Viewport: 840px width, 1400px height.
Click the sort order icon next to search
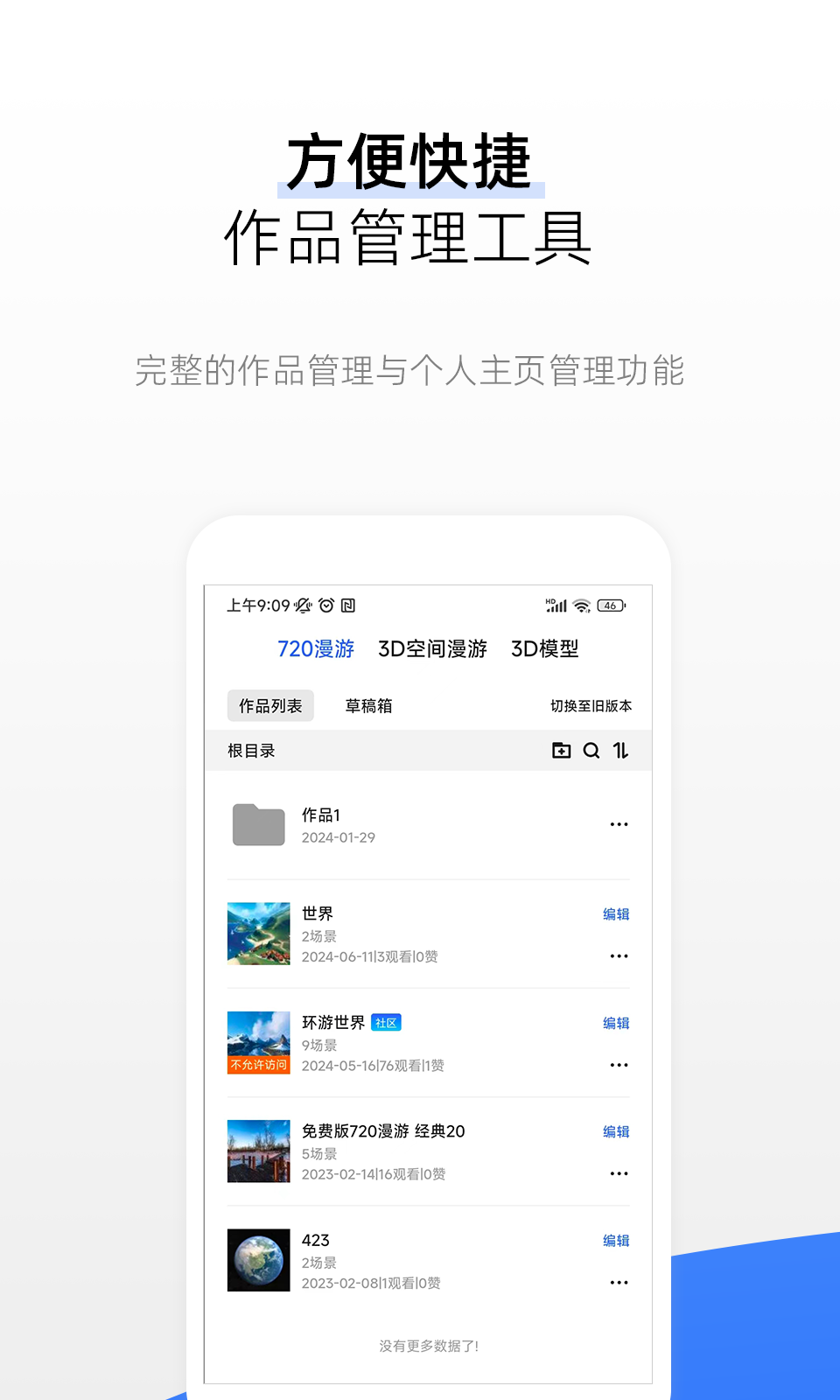tap(620, 751)
